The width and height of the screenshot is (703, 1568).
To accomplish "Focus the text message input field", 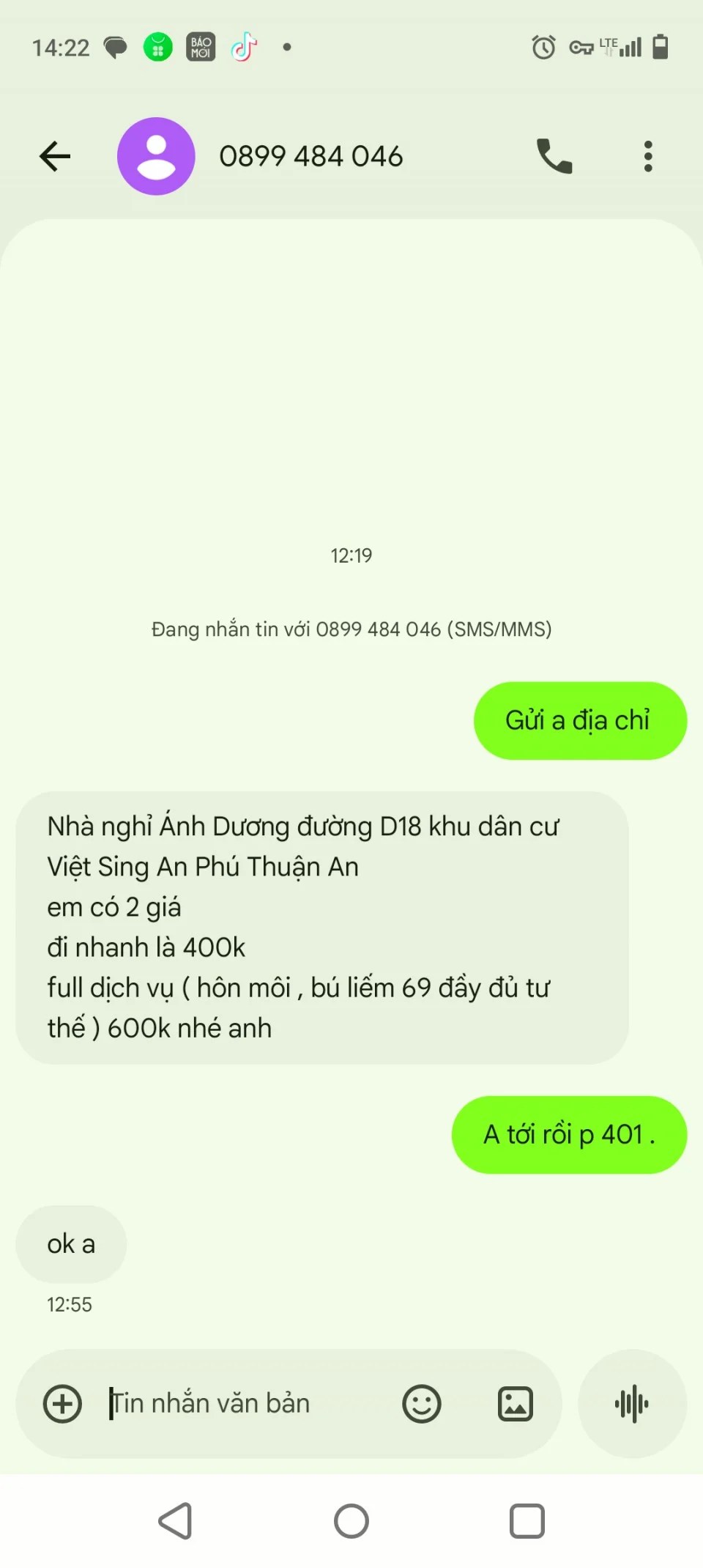I will click(242, 1404).
